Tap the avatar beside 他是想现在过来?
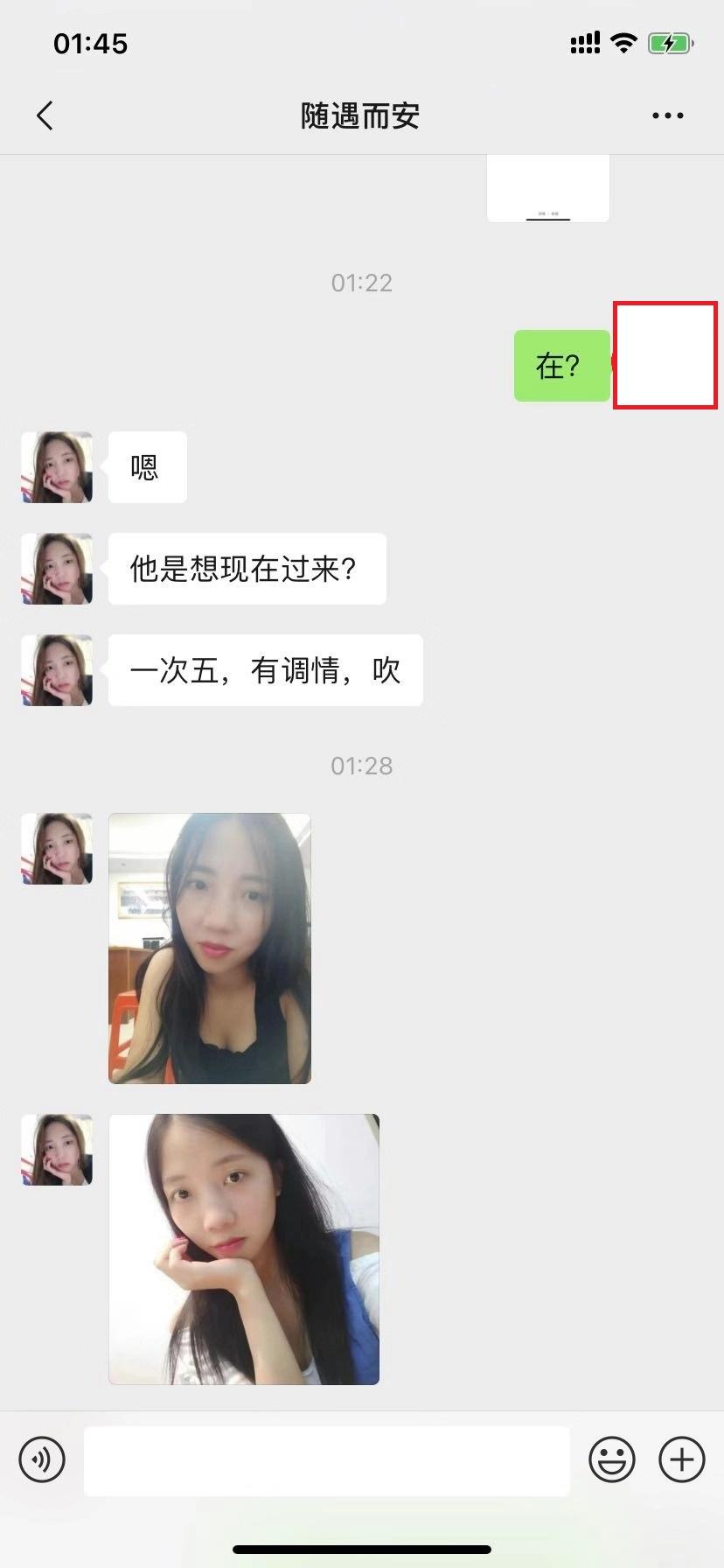The image size is (724, 1568). 56,569
